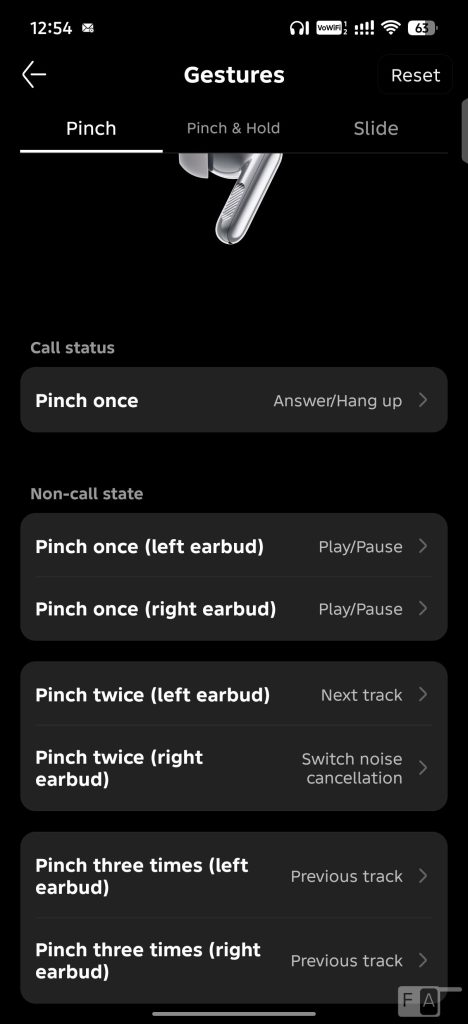The width and height of the screenshot is (468, 1024).
Task: Edit Pinch three times (right earbud) gesture
Action: [x=234, y=961]
